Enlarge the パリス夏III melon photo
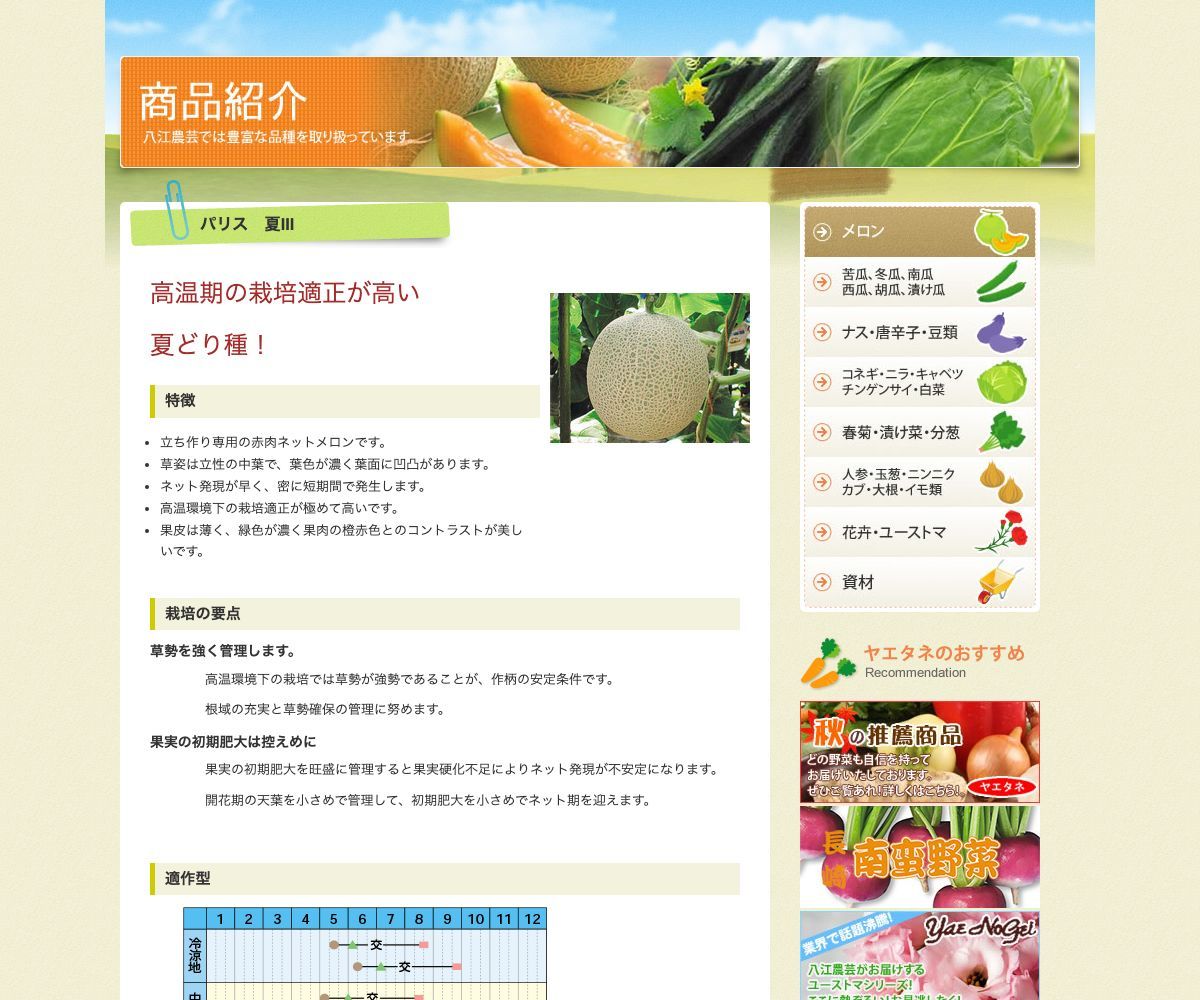Image resolution: width=1200 pixels, height=1000 pixels. (649, 368)
